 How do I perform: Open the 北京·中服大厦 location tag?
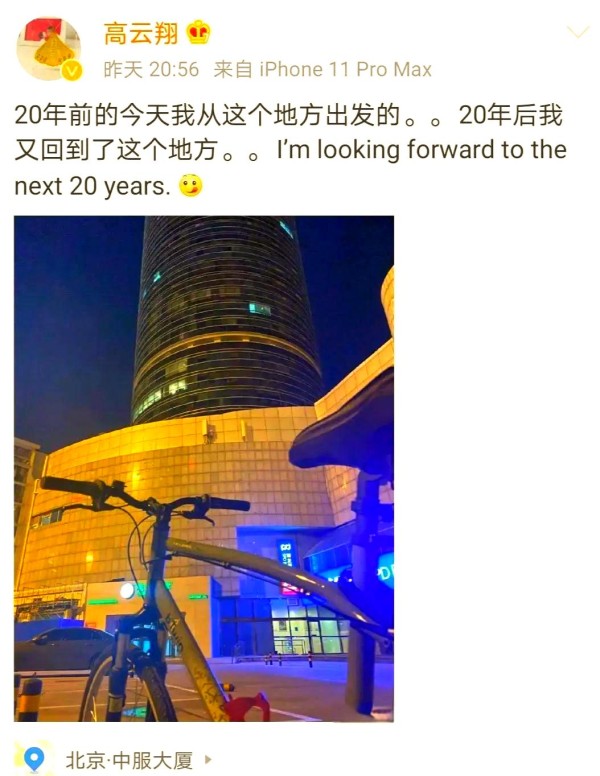(129, 759)
